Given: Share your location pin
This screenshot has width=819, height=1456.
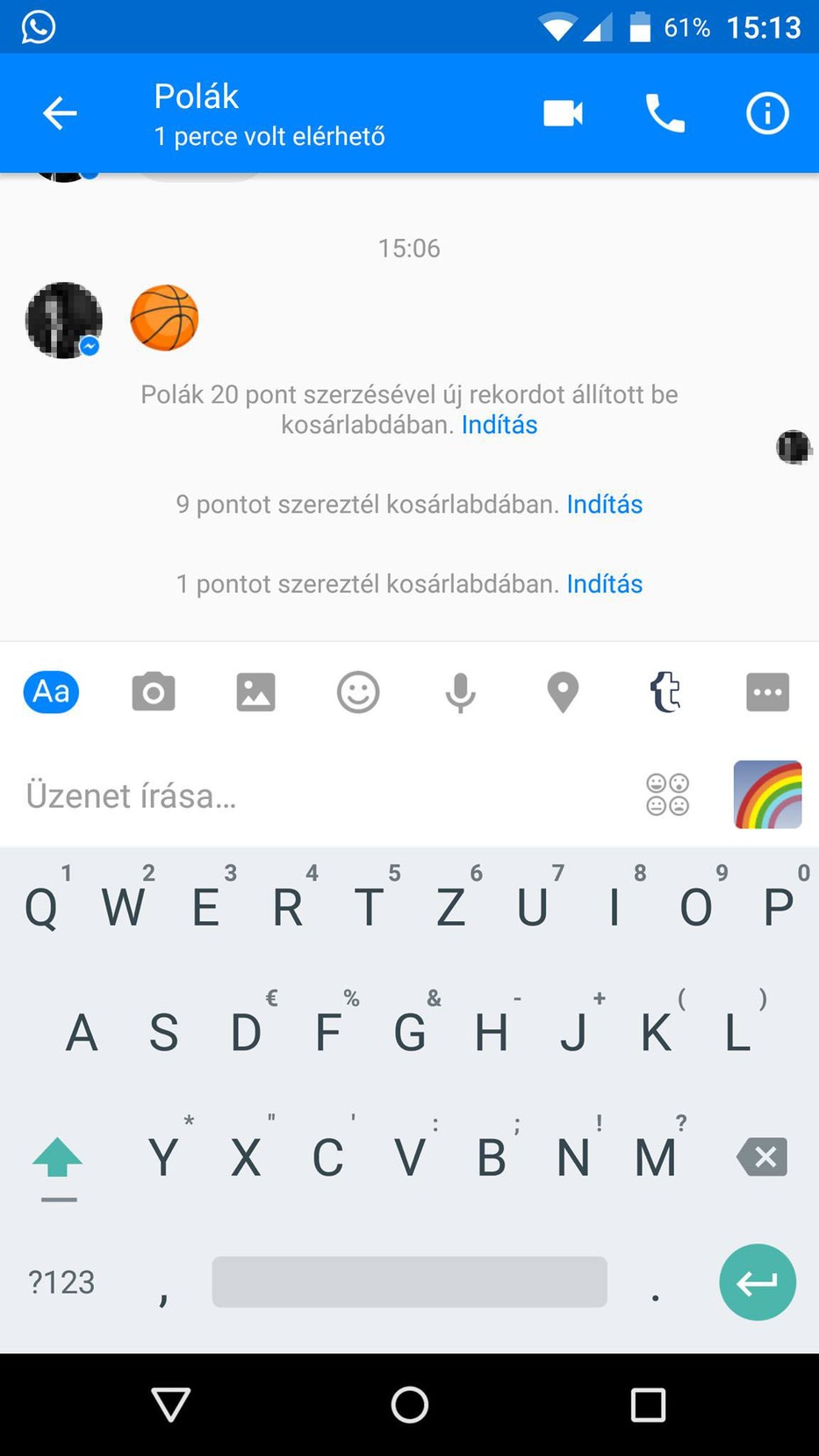Looking at the screenshot, I should click(x=563, y=692).
